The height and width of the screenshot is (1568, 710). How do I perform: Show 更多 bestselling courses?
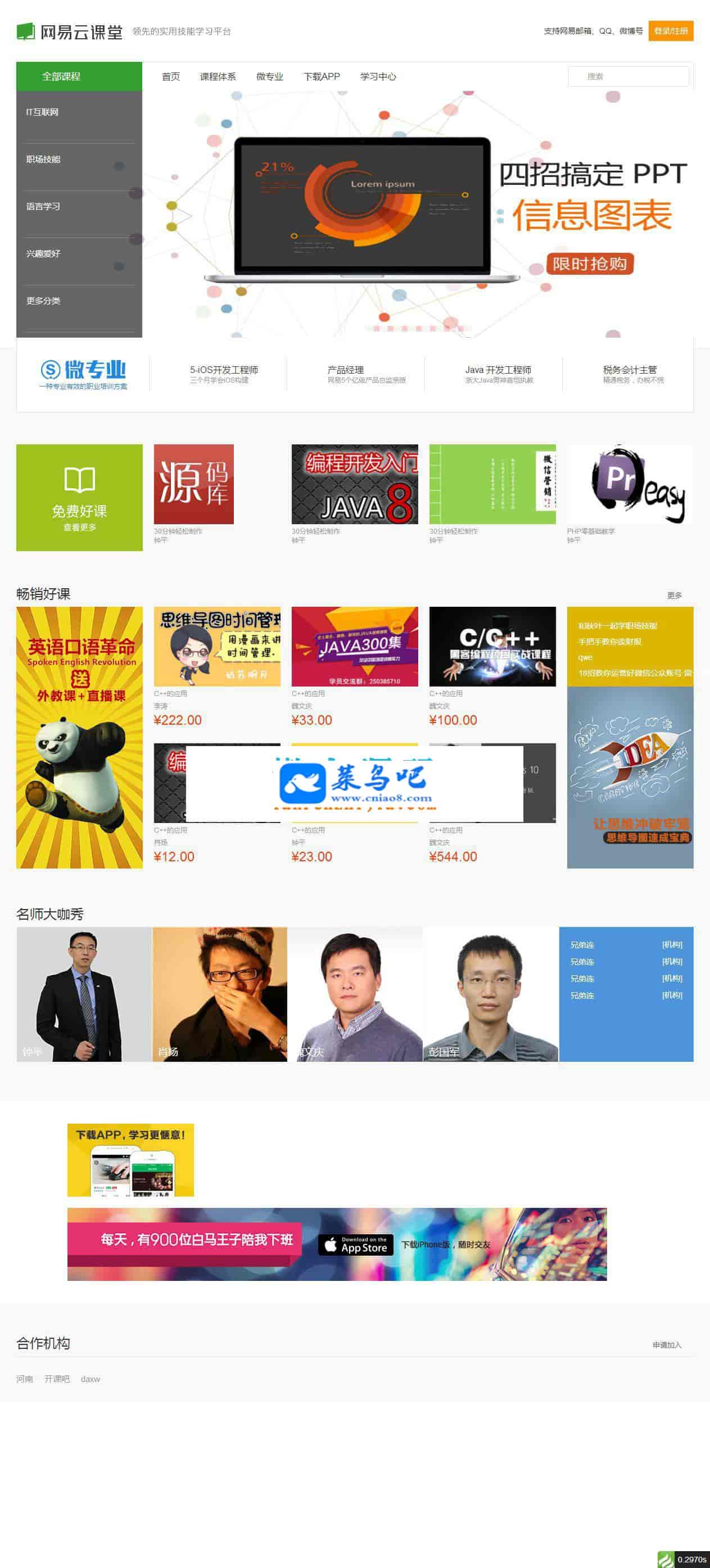click(x=674, y=596)
